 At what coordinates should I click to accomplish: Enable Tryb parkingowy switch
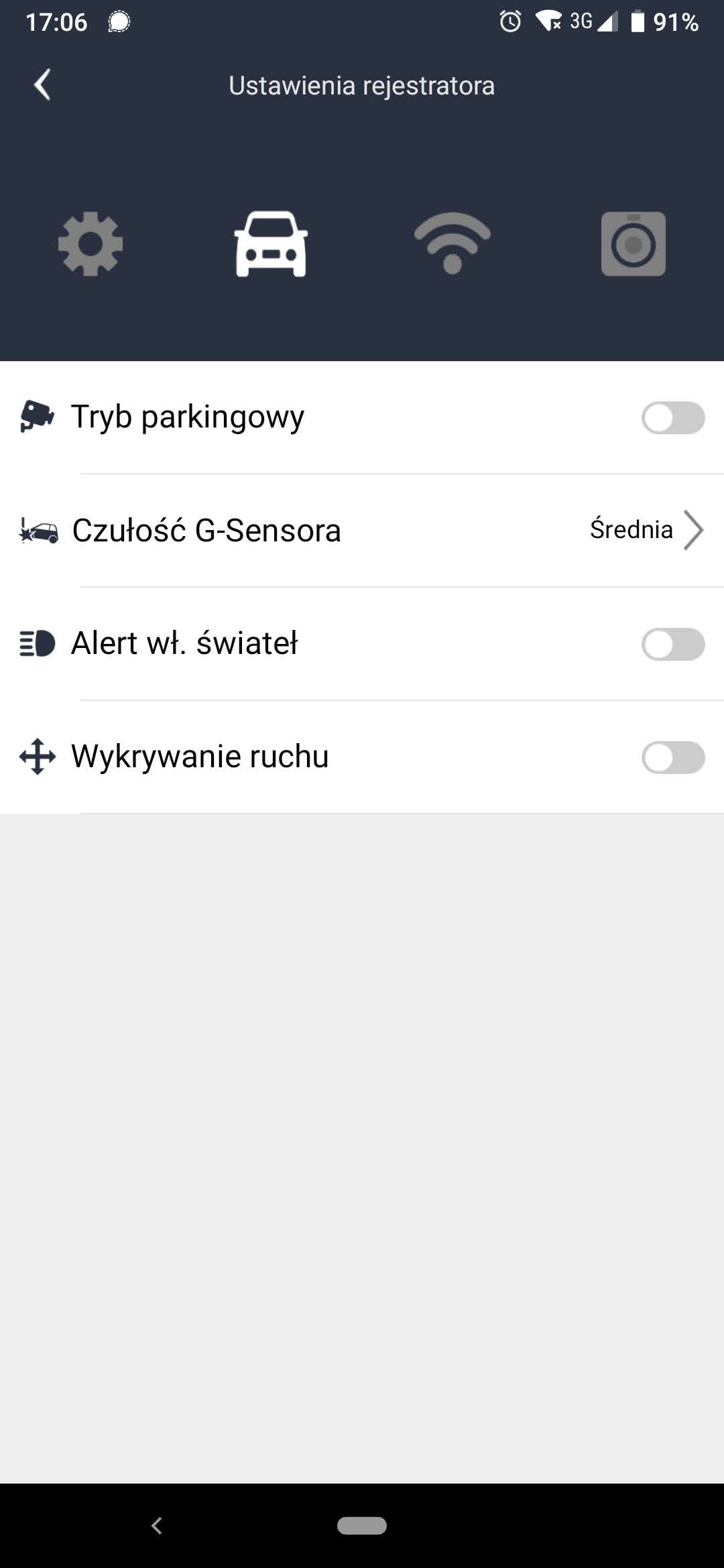click(672, 418)
